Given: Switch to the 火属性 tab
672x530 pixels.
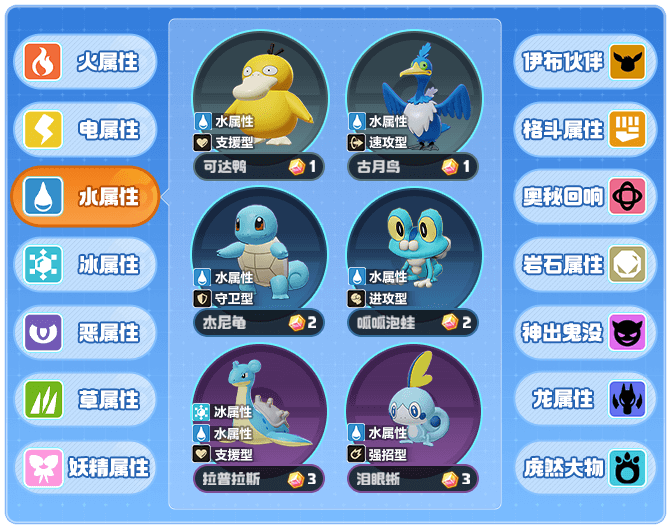Looking at the screenshot, I should click(x=85, y=62).
